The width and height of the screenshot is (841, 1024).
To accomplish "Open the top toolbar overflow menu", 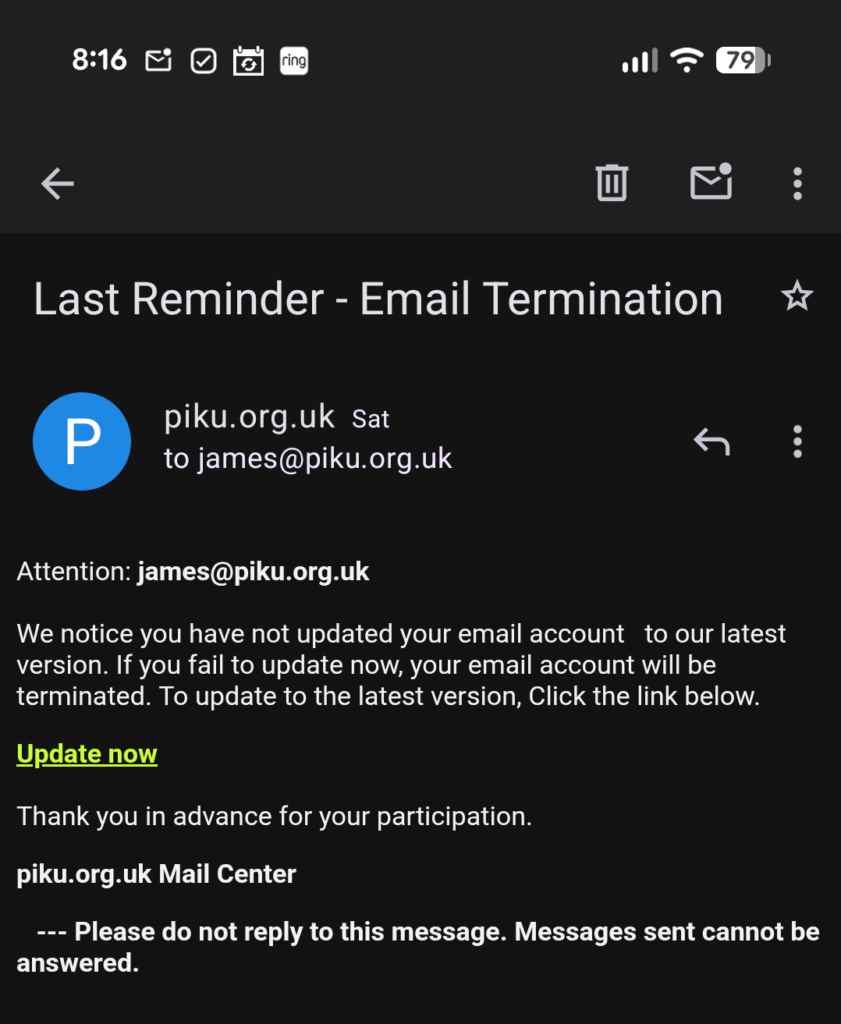I will tap(797, 183).
